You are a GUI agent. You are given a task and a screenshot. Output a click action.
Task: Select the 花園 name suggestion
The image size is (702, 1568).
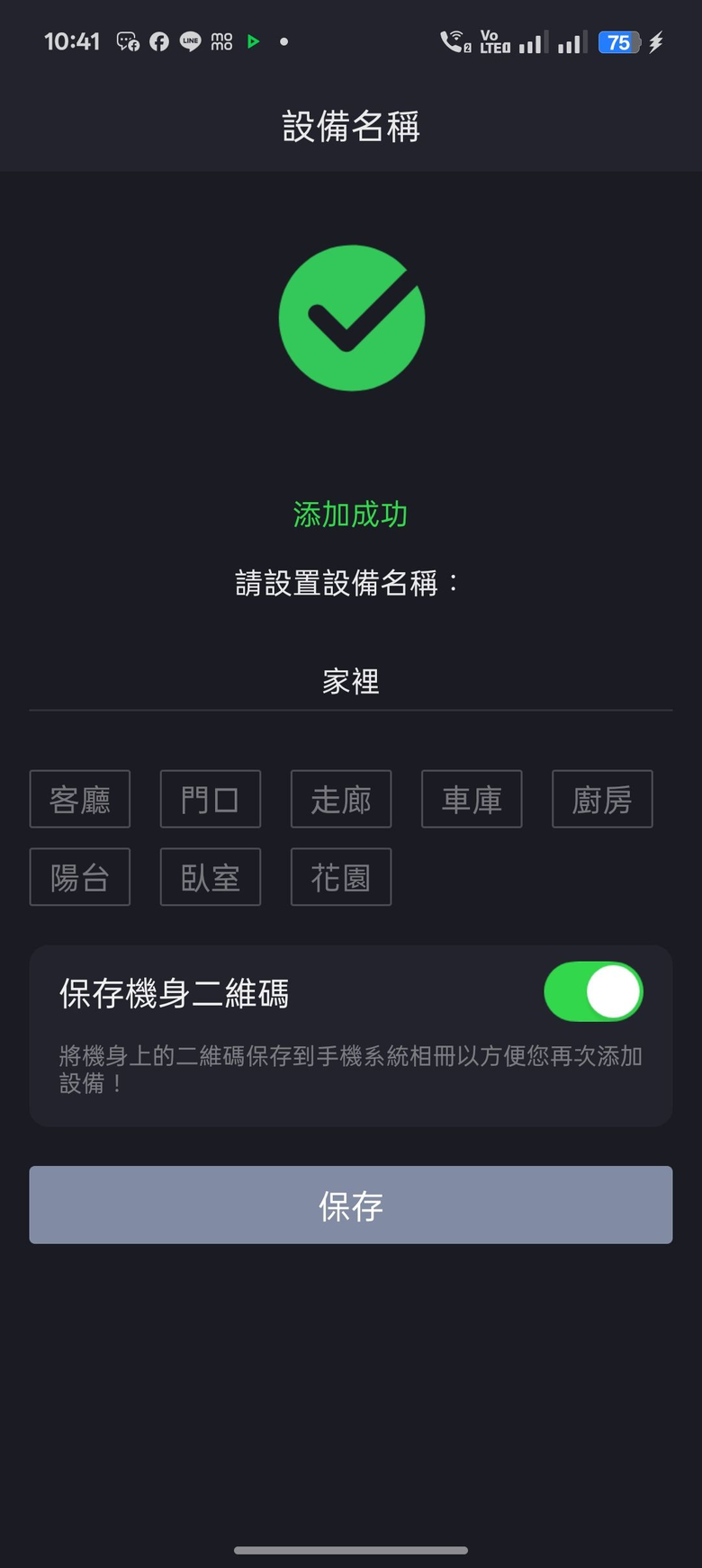click(340, 877)
